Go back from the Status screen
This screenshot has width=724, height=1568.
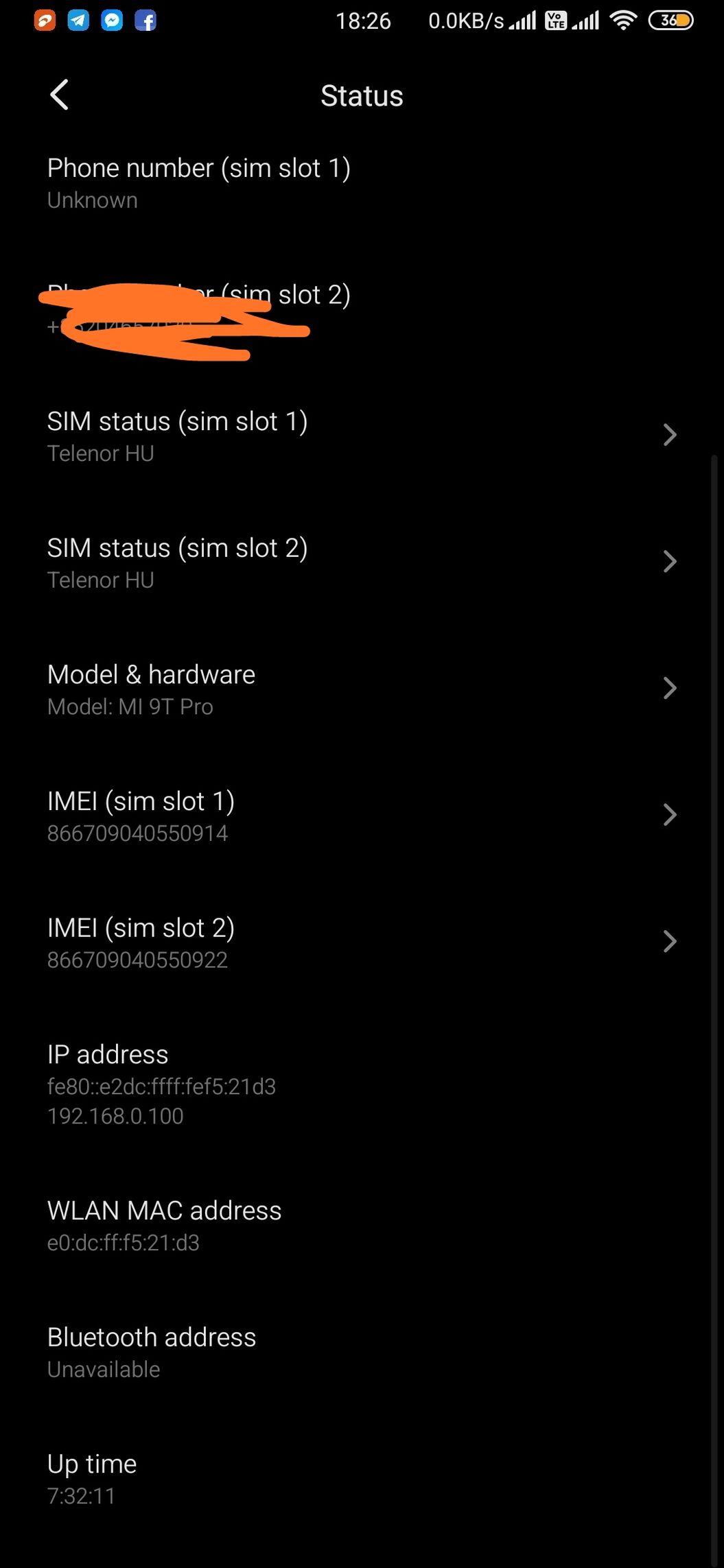(x=59, y=95)
